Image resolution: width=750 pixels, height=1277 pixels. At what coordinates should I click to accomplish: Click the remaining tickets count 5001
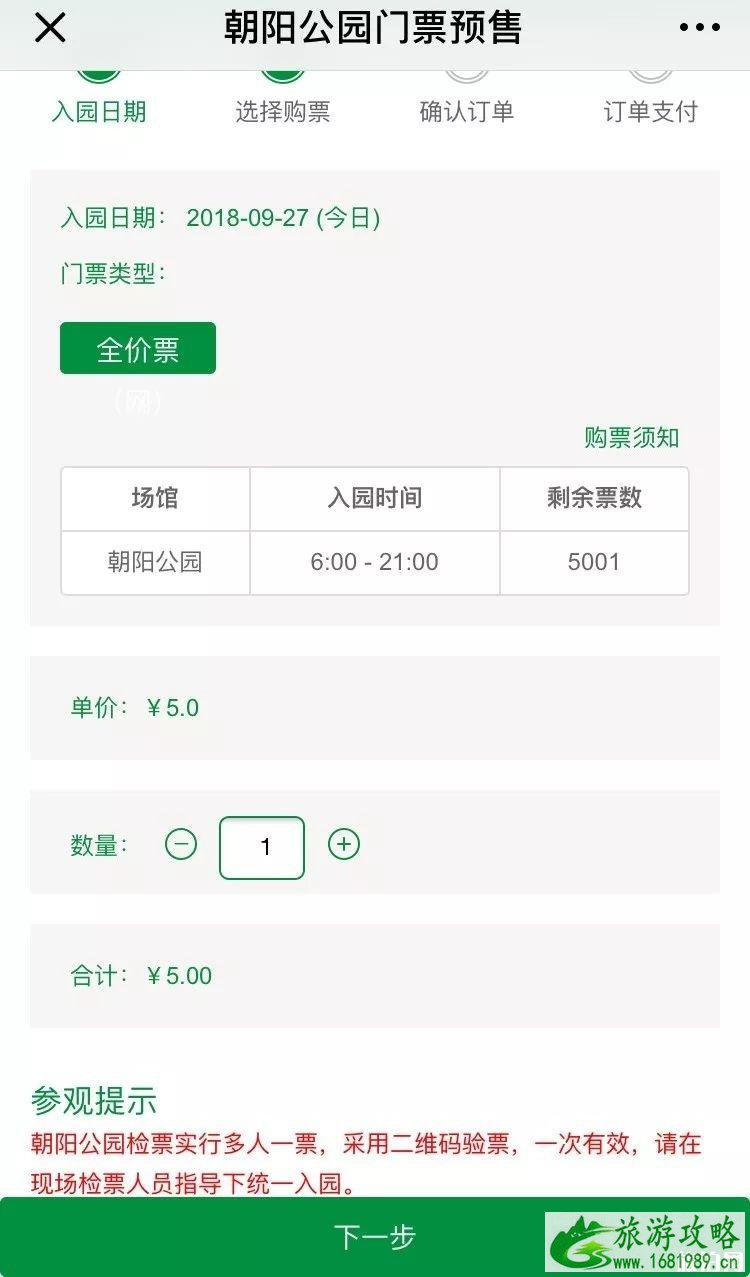(x=594, y=562)
